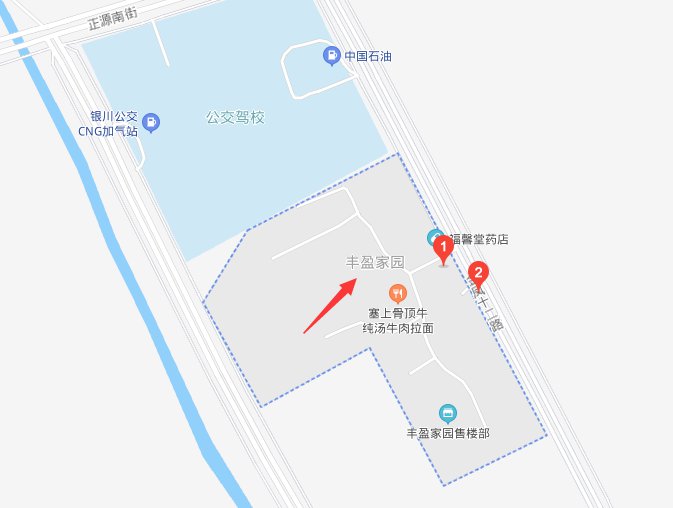
Task: Select the red marker numbered 2
Action: point(479,274)
